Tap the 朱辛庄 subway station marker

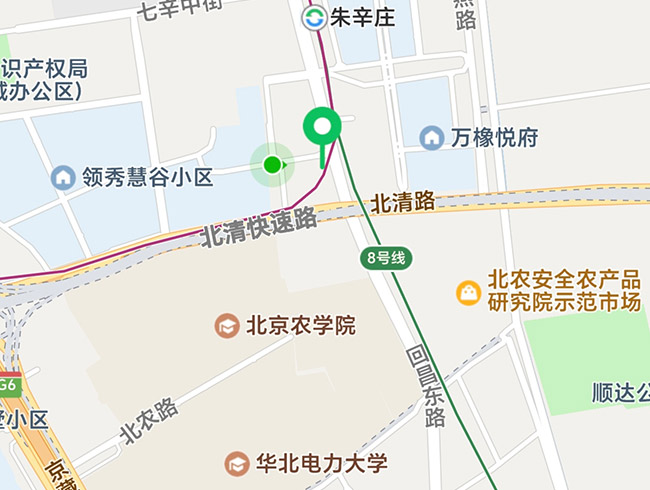point(314,17)
